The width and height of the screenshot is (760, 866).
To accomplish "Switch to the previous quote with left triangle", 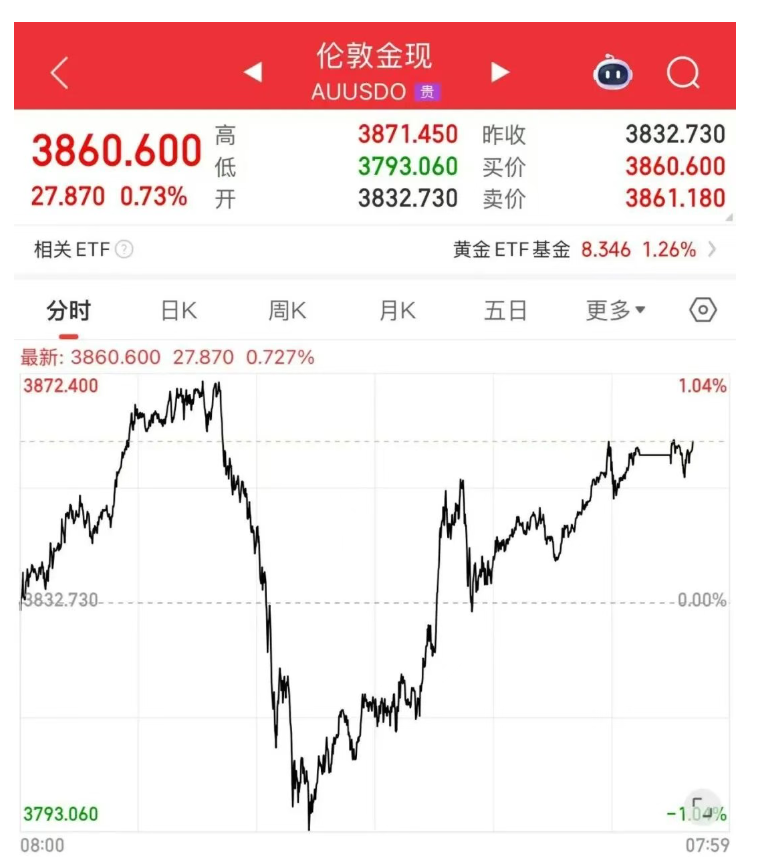I will (x=253, y=72).
